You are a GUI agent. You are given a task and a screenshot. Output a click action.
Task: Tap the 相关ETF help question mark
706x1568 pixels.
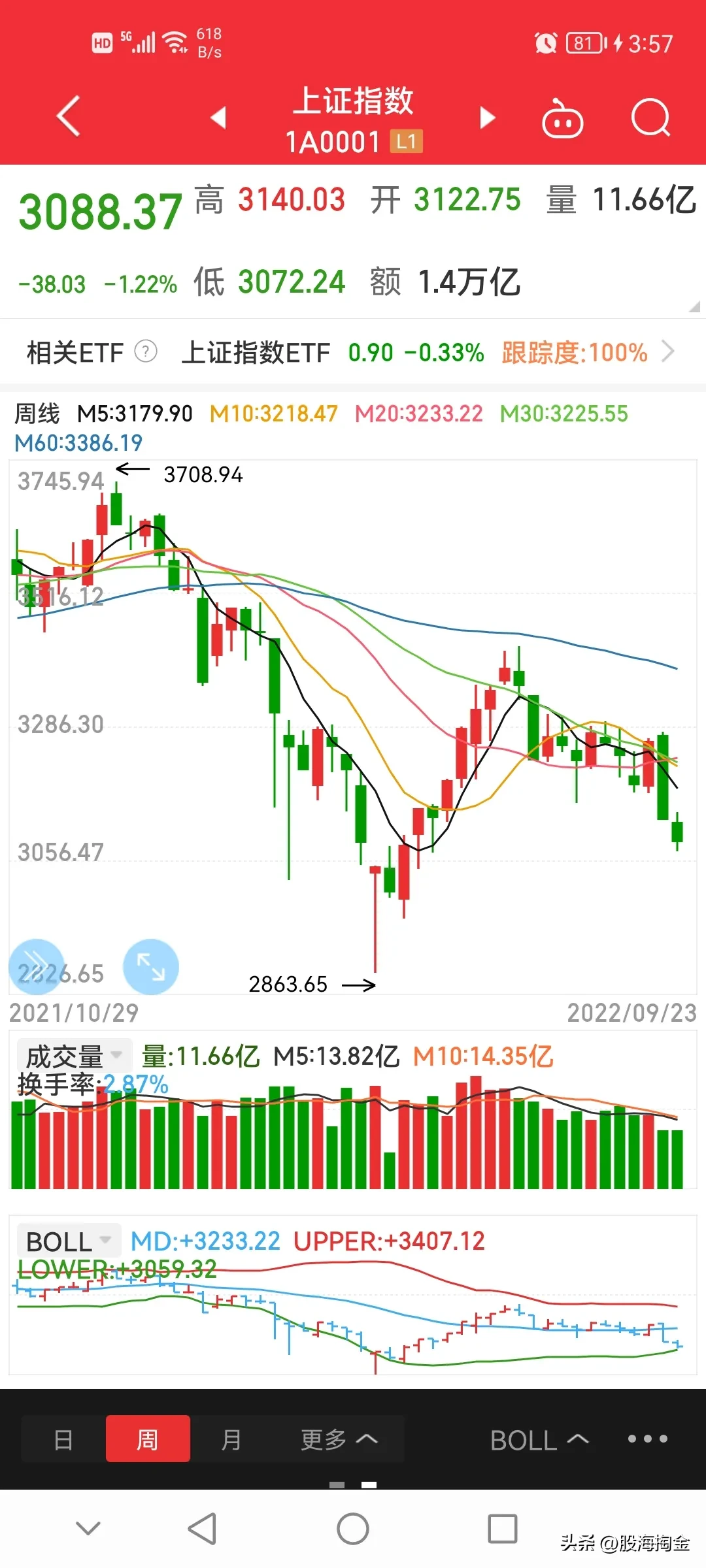coord(146,351)
